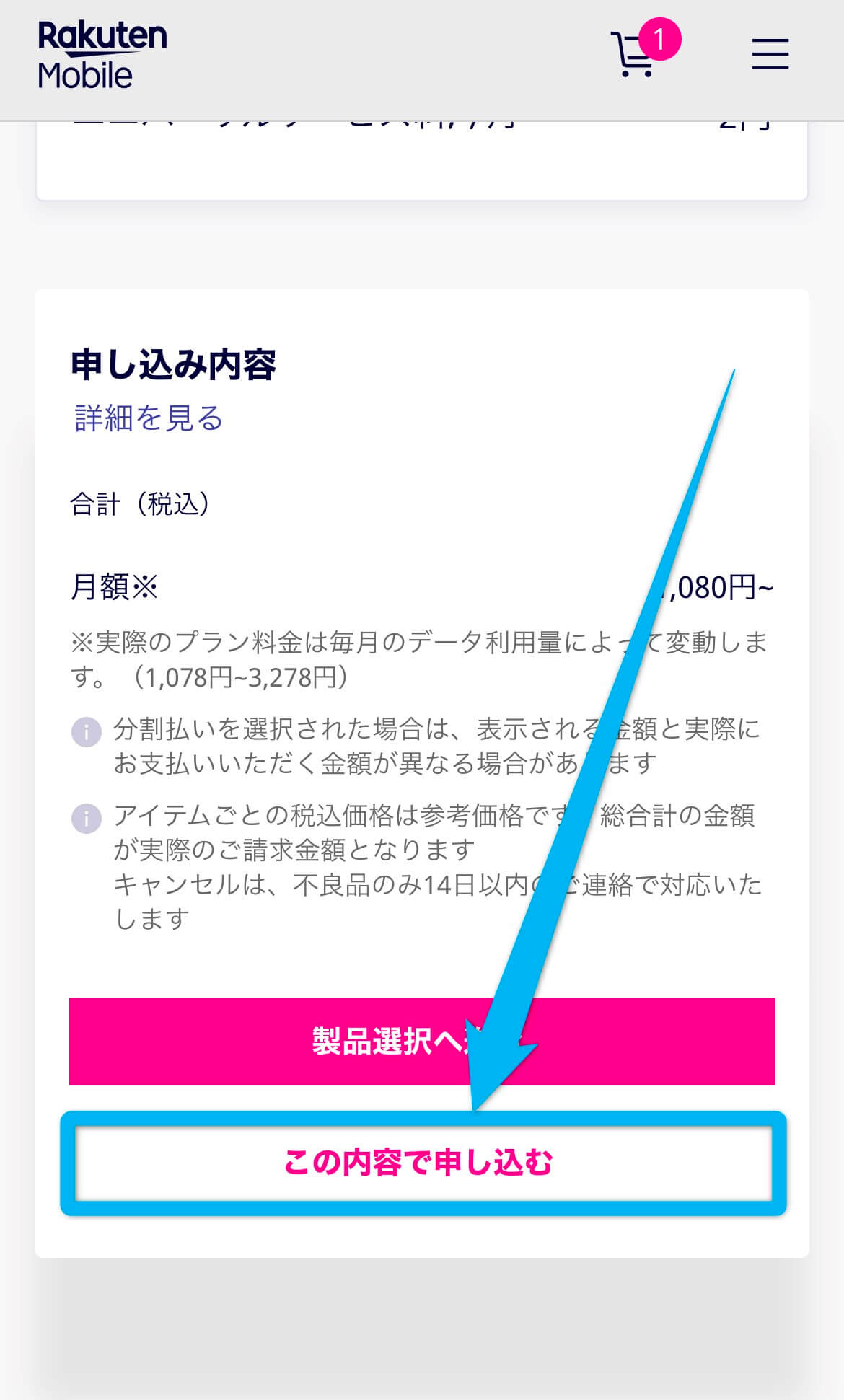844x1400 pixels.
Task: Open the shopping cart icon
Action: pyautogui.click(x=635, y=53)
